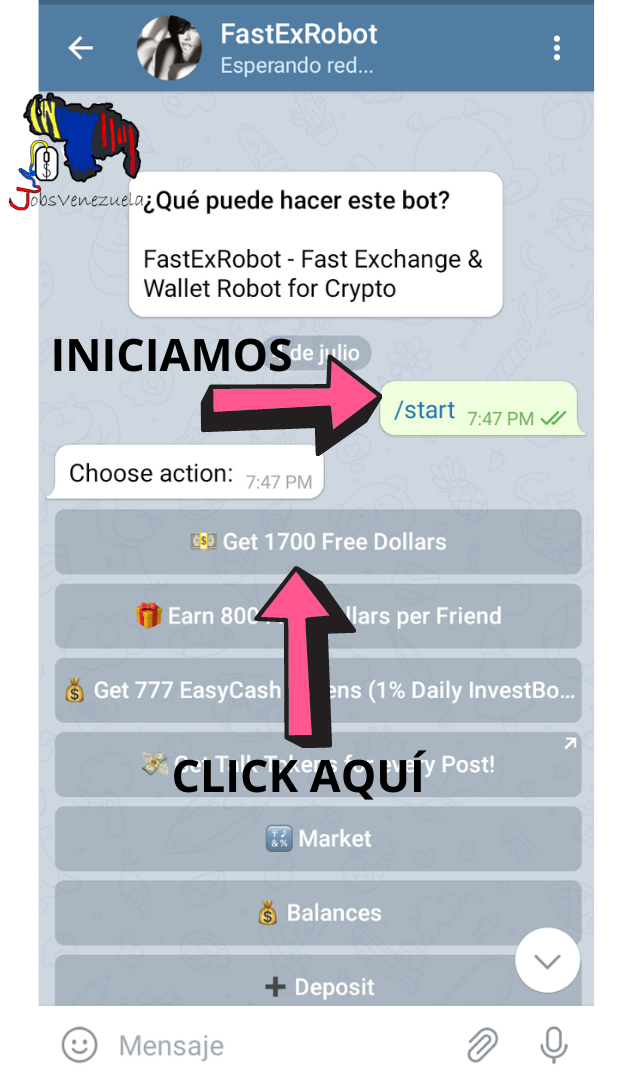The height and width of the screenshot is (1080, 625).
Task: Choose Earn Dollars per Friend option
Action: (x=318, y=616)
